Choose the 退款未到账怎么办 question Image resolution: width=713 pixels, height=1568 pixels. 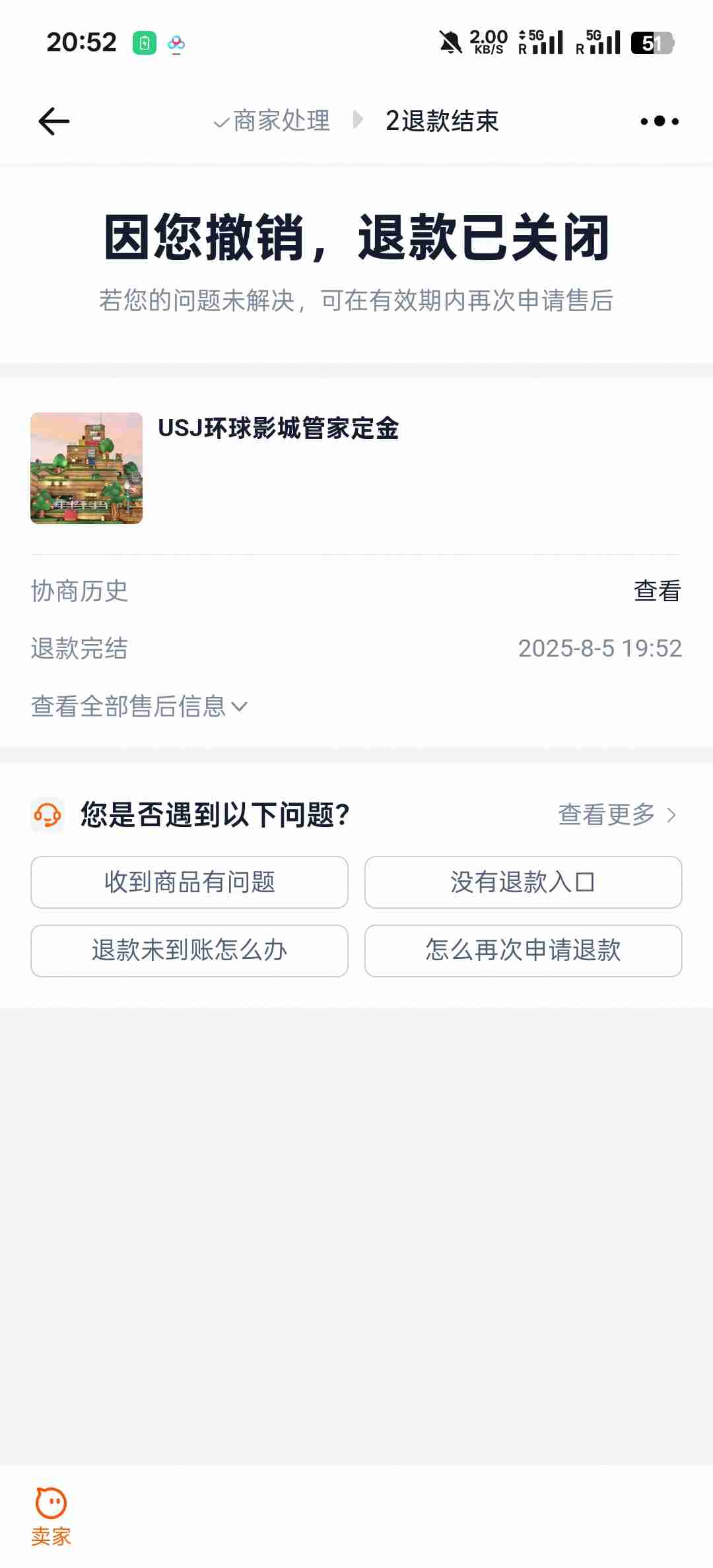click(x=189, y=950)
